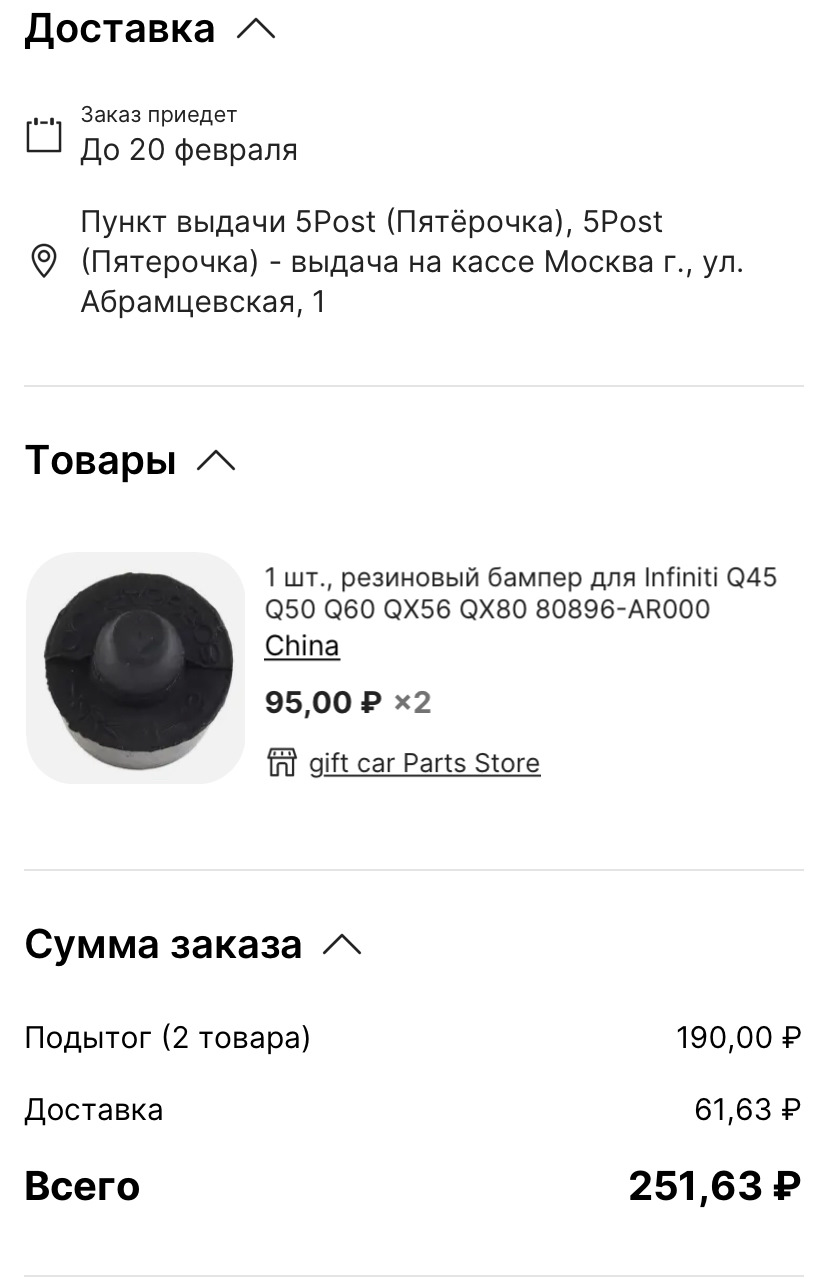
Task: Click the Сумма заказа section heading
Action: 164,942
